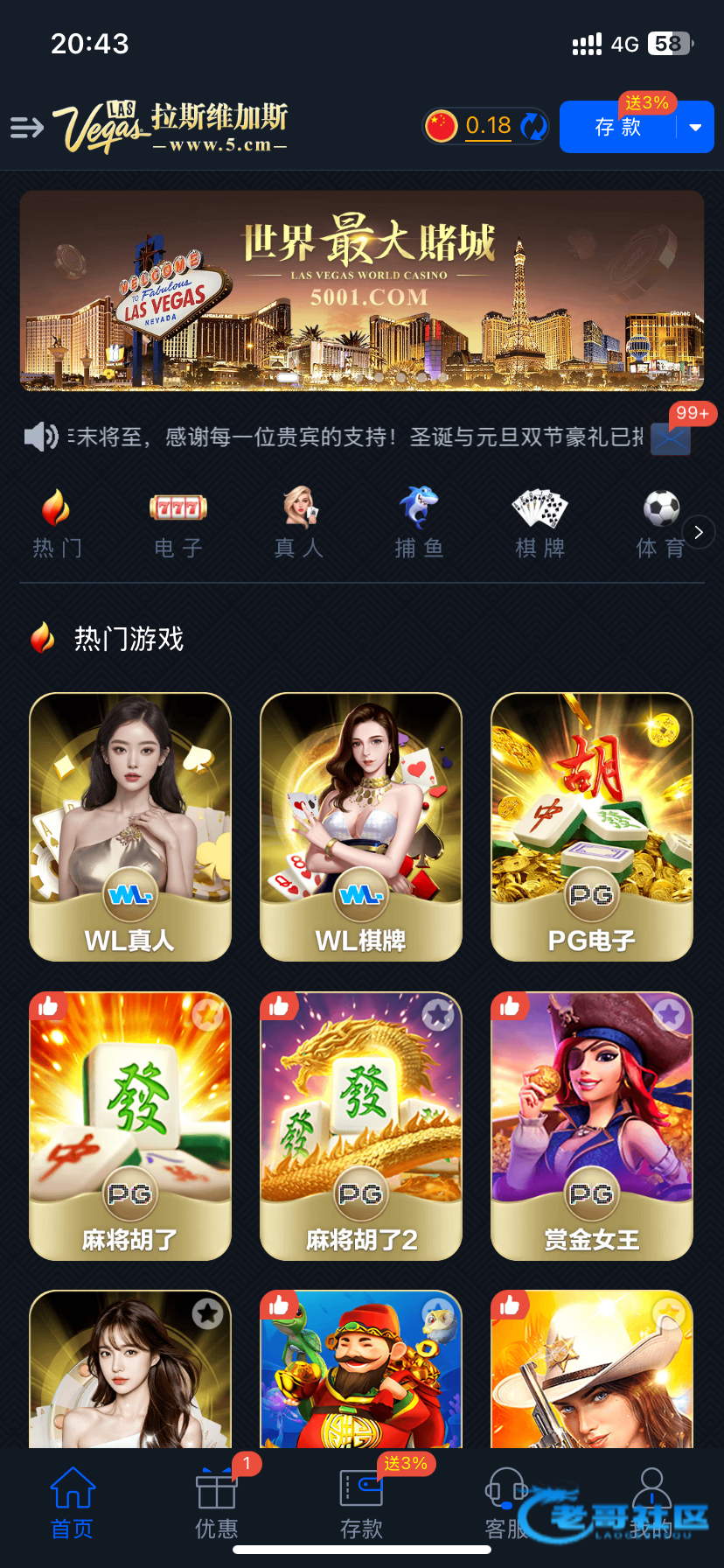Select the 棋牌 category

tap(540, 523)
